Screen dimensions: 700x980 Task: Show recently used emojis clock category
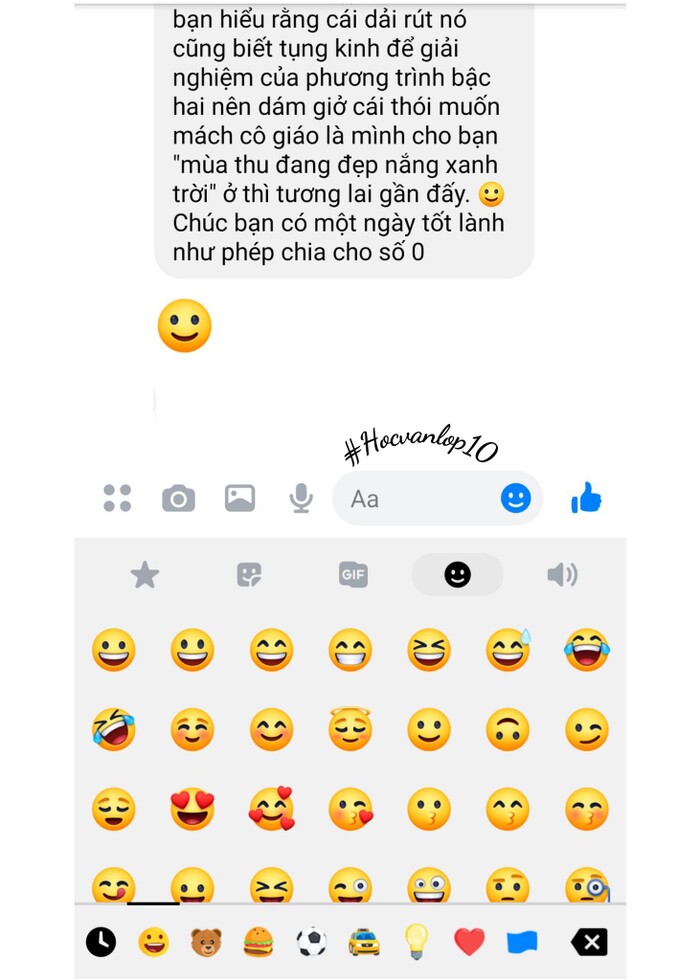pyautogui.click(x=101, y=941)
